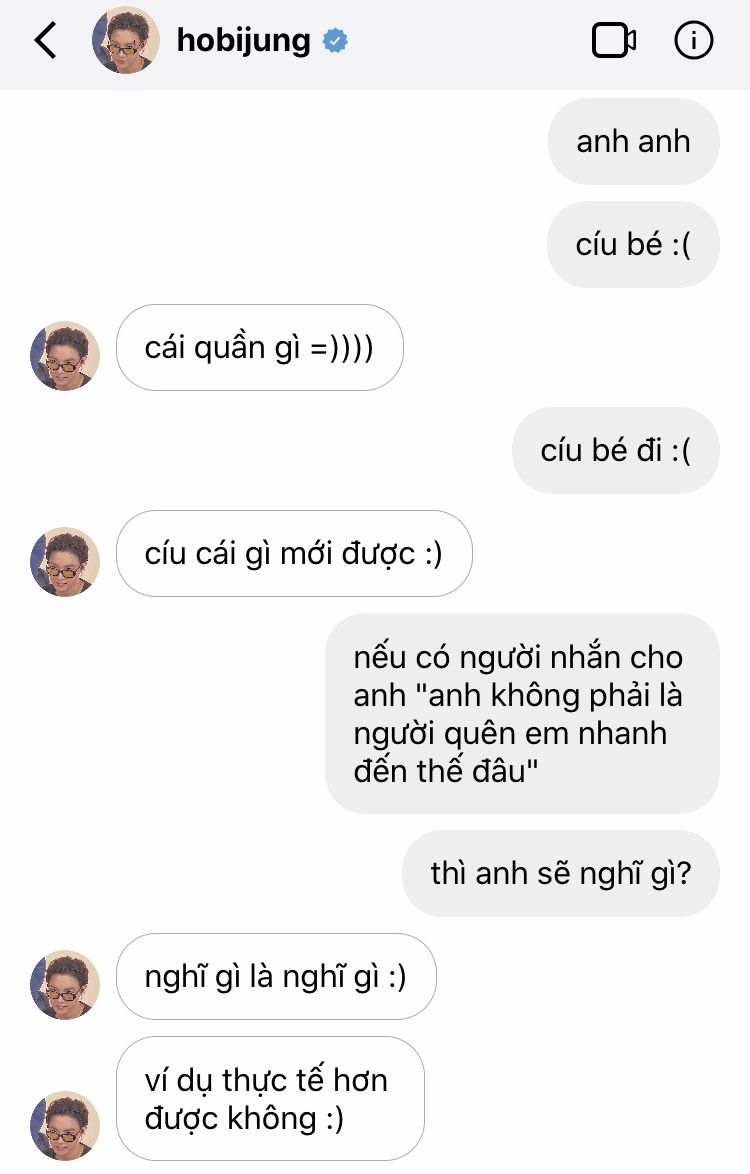Go back to the message list
This screenshot has height=1174, width=750.
coord(46,41)
